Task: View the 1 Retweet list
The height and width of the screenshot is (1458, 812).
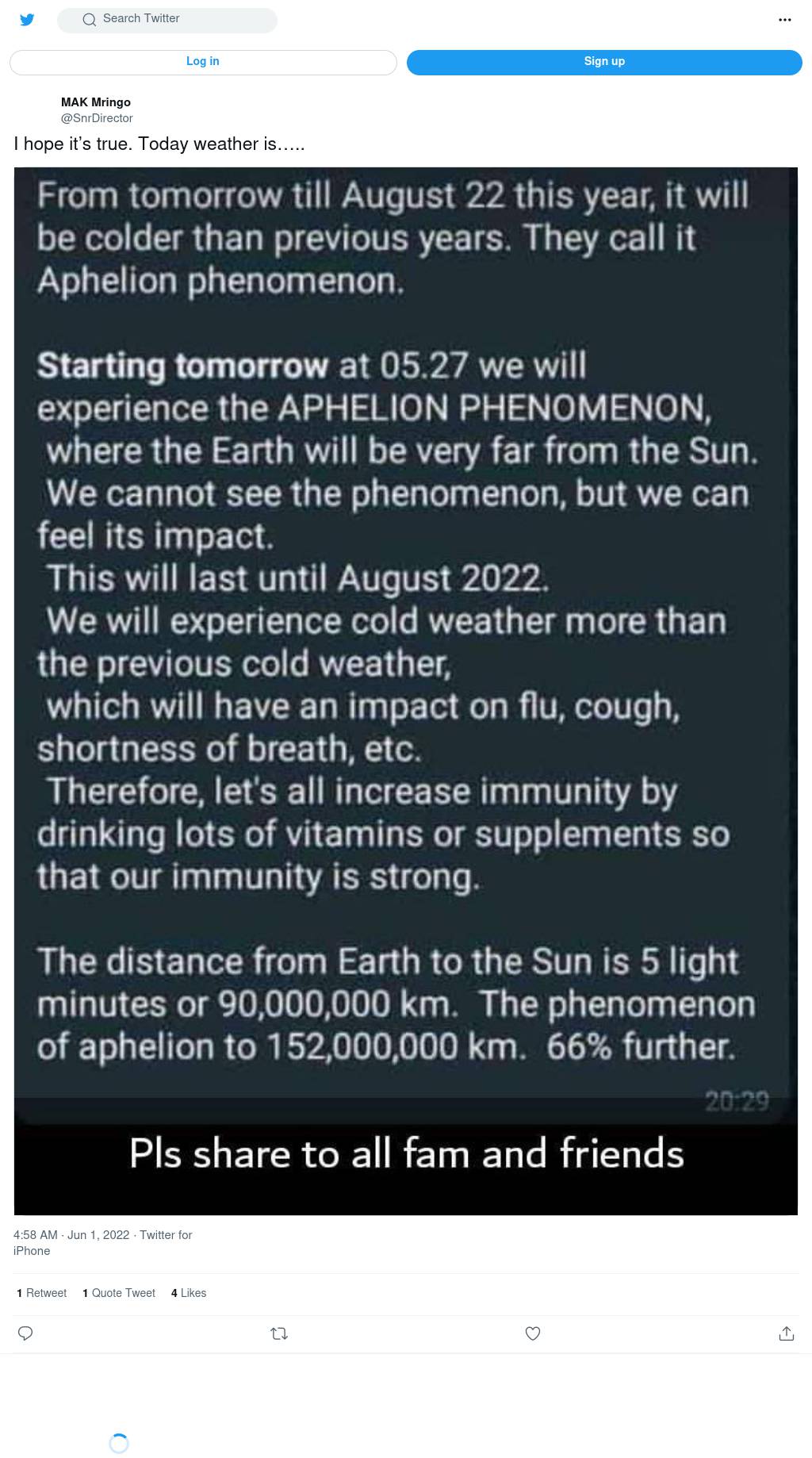Action: pyautogui.click(x=42, y=1293)
